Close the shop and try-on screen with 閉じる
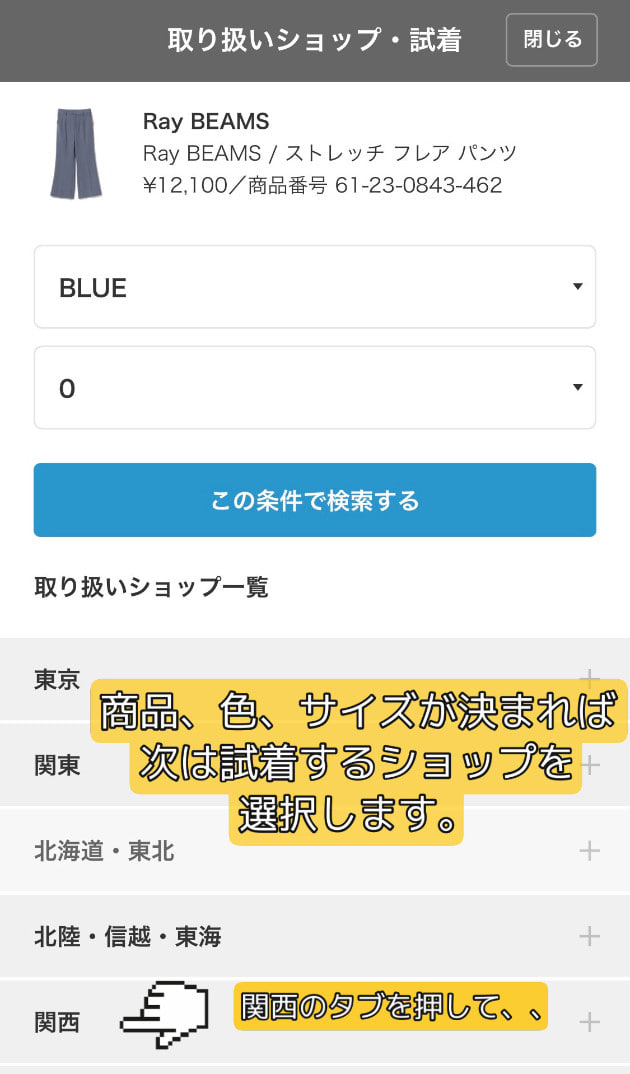Viewport: 630px width, 1074px height. tap(551, 40)
